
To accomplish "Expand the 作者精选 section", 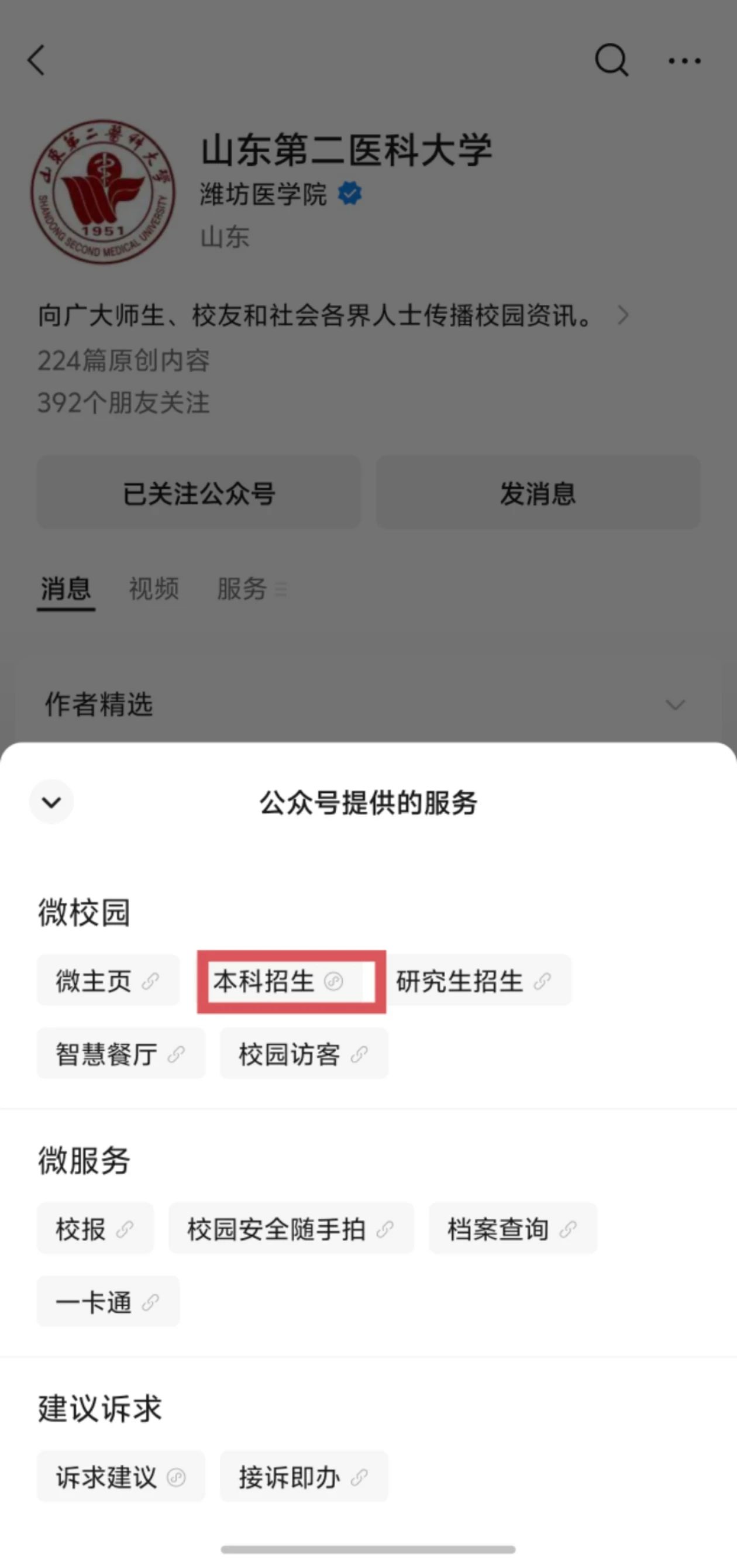I will point(675,705).
